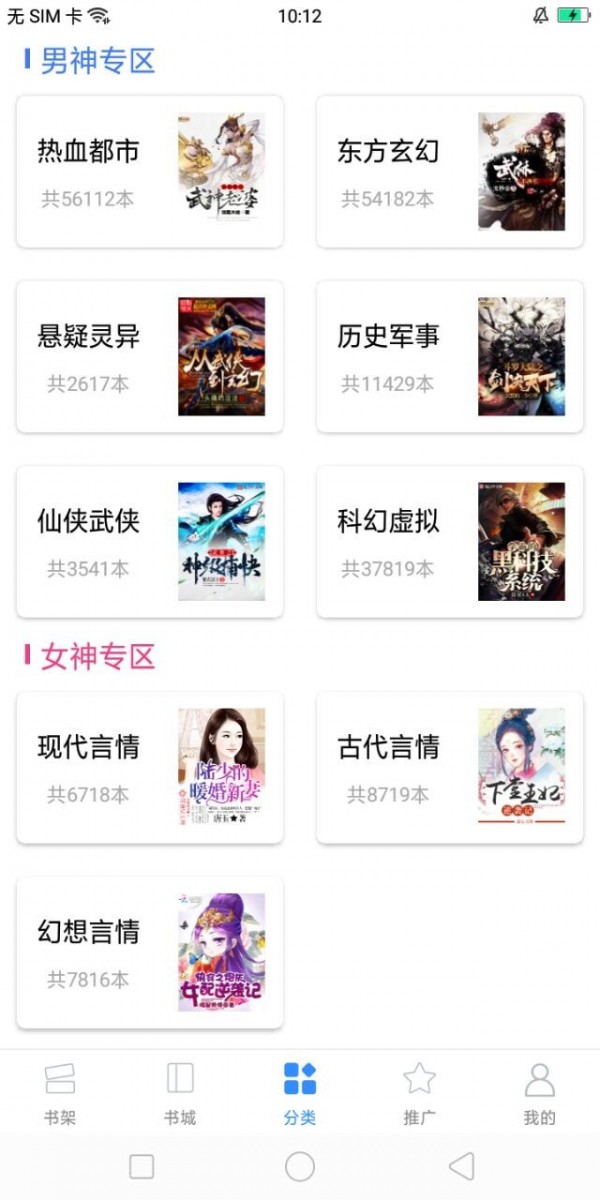Open the 东方玄幻 category card
This screenshot has width=600, height=1200.
tap(450, 172)
